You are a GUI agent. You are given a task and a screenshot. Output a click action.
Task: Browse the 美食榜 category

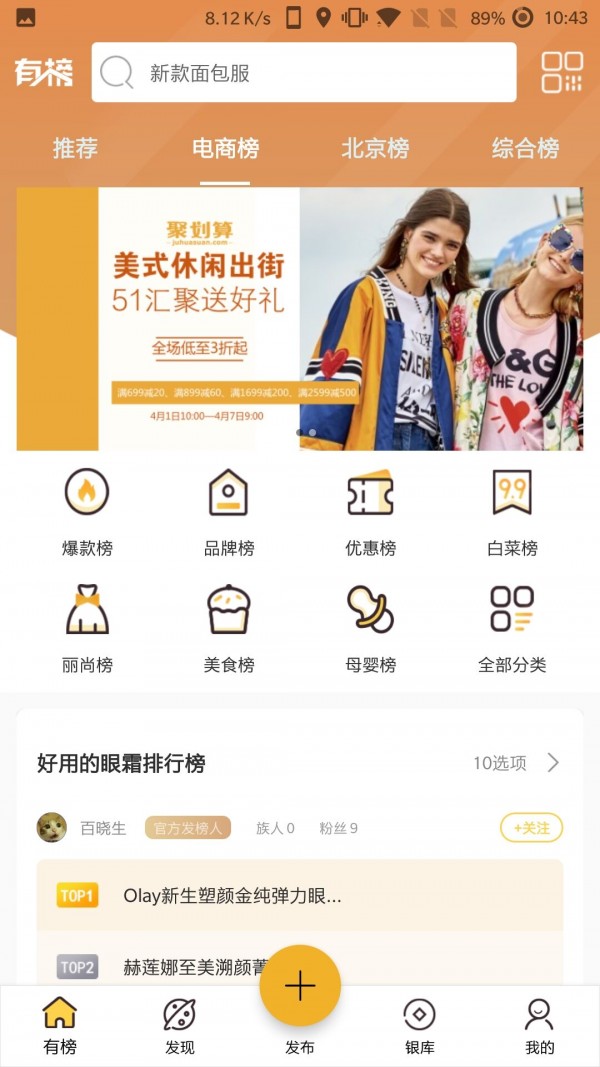(x=229, y=627)
